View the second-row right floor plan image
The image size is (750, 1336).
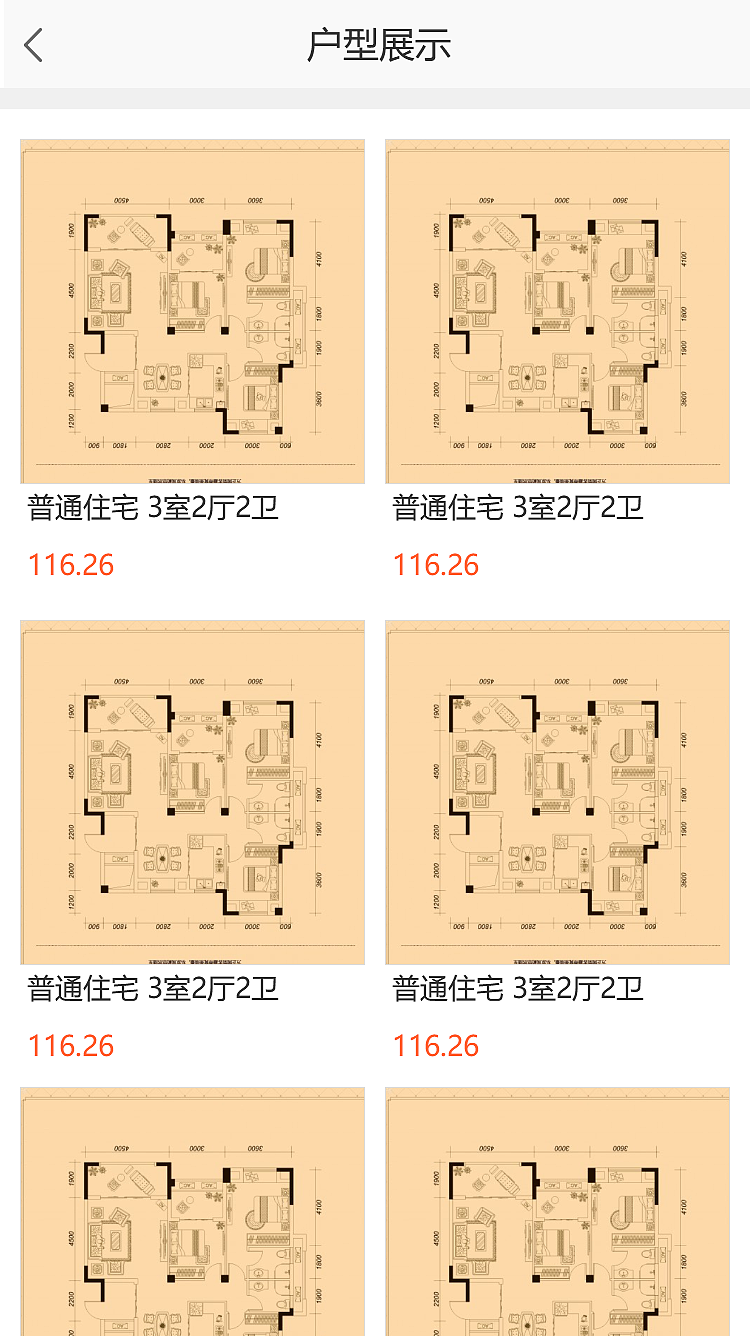557,791
